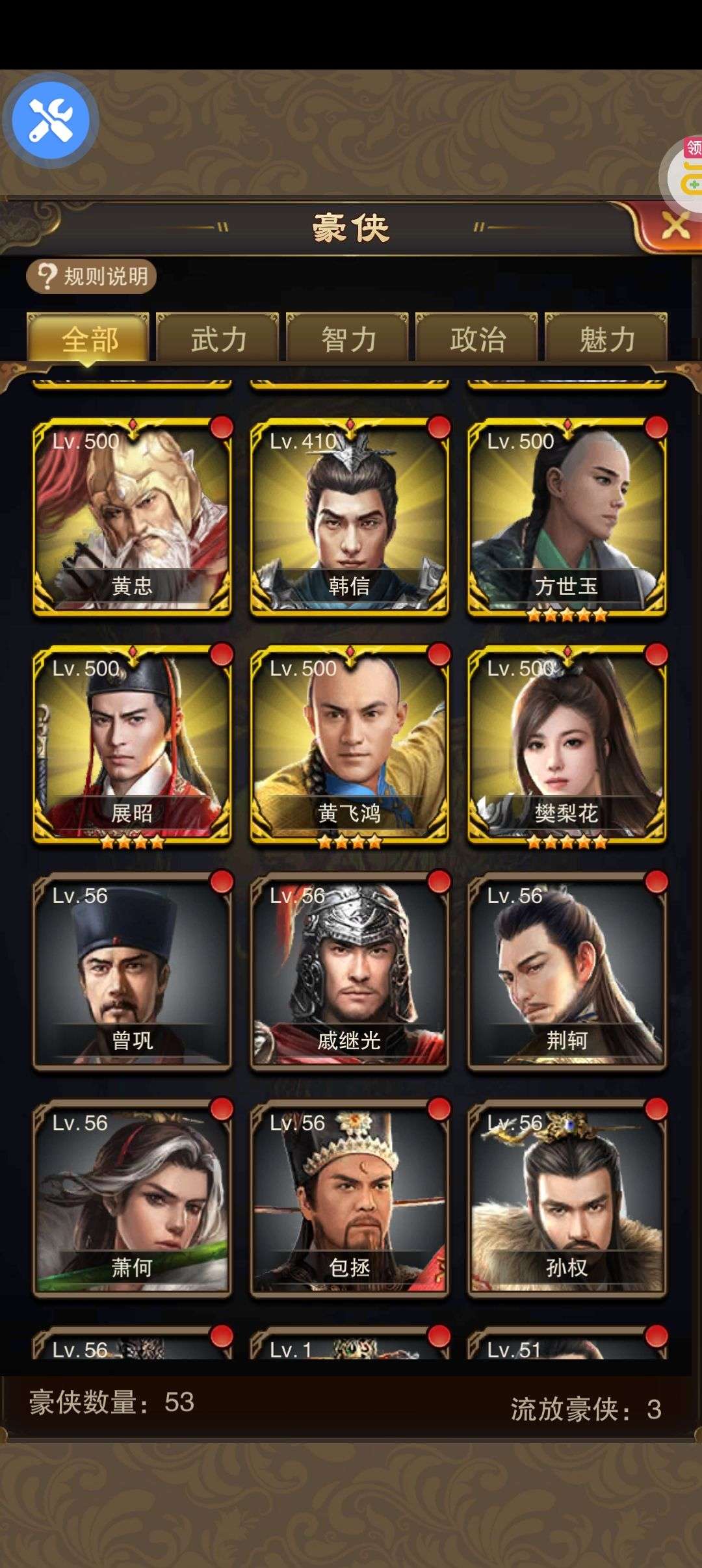The image size is (702, 1568).
Task: Open hero card 韩信
Action: (350, 517)
